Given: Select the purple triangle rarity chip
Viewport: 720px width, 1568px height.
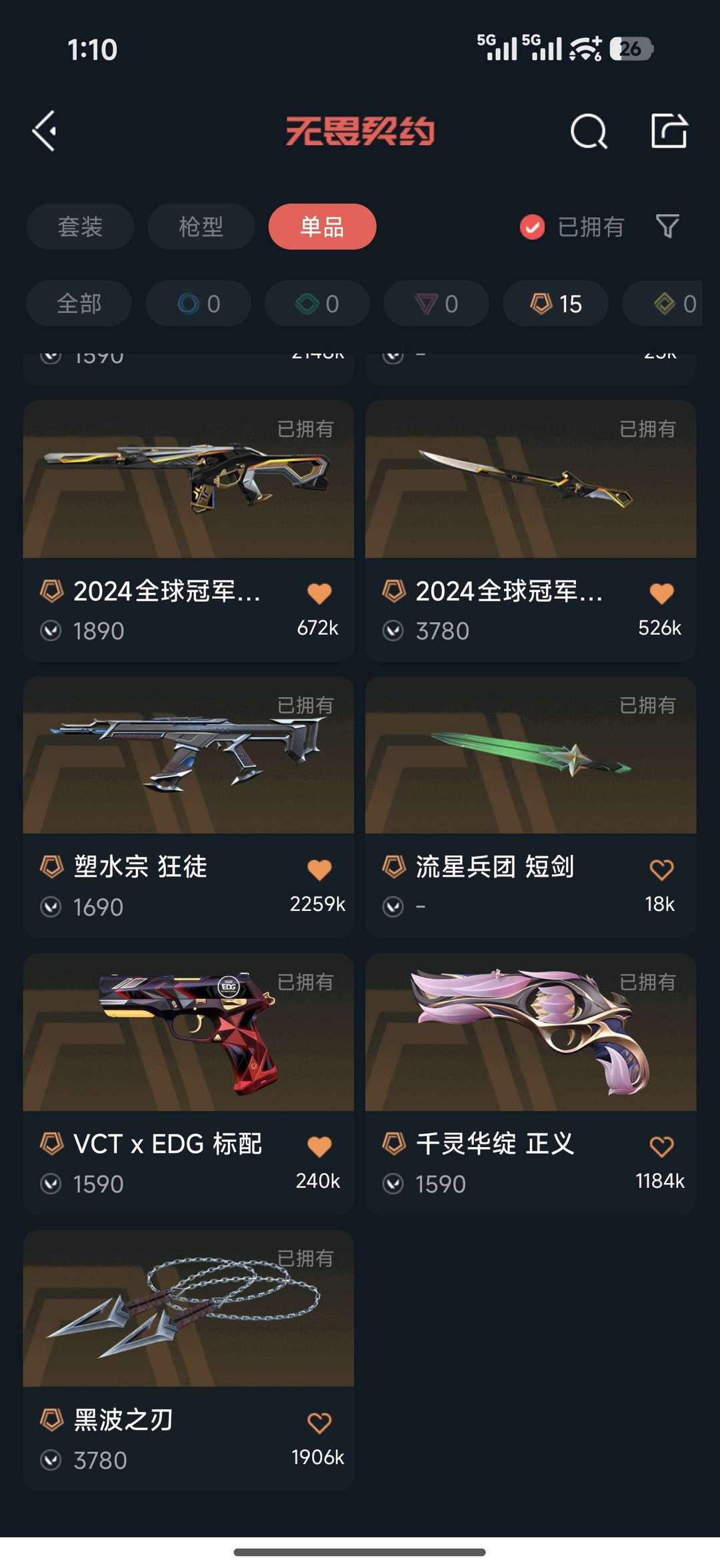Looking at the screenshot, I should coord(436,303).
